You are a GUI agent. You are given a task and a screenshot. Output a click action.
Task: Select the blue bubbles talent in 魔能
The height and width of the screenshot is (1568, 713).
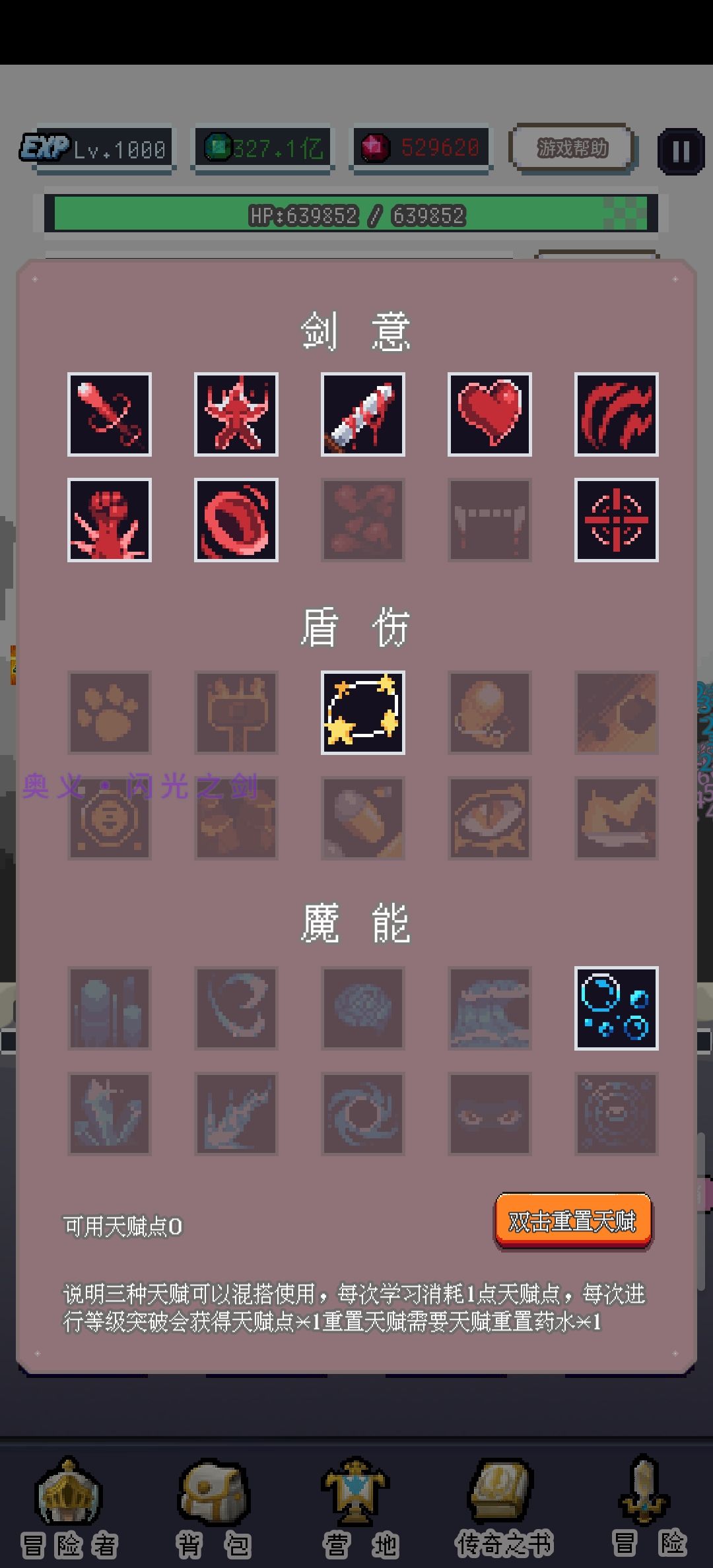click(x=617, y=1007)
